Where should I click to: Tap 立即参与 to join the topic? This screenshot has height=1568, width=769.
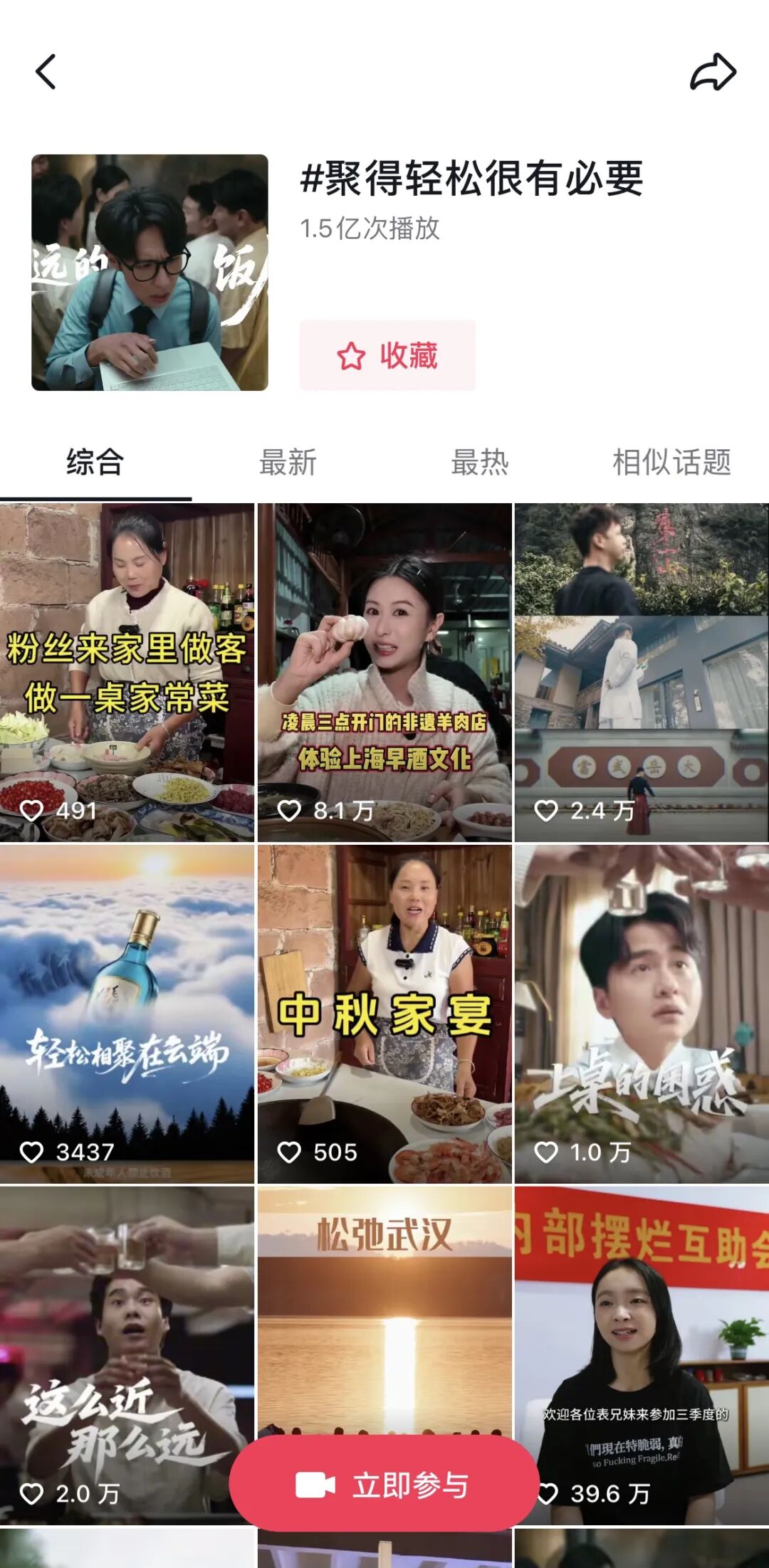point(384,1485)
